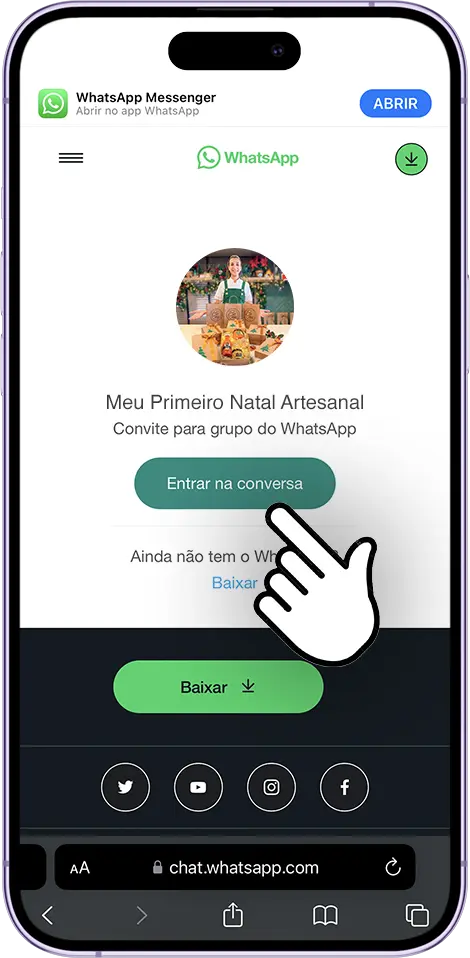Visit WhatsApp's Instagram profile
This screenshot has width=470, height=958.
271,787
